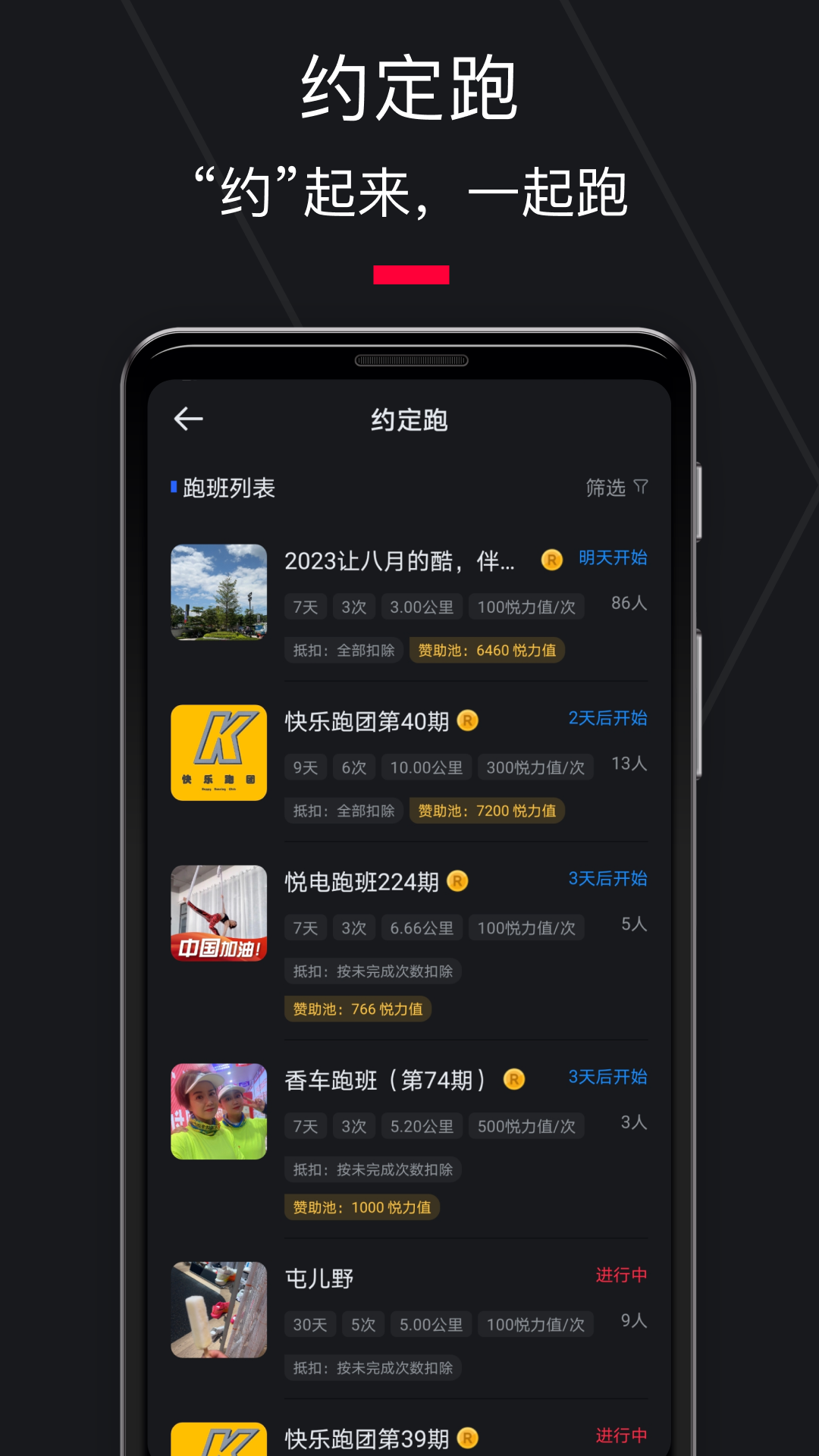Click the coin icon beside 悦电跑班224期
The height and width of the screenshot is (1456, 819).
[x=457, y=880]
